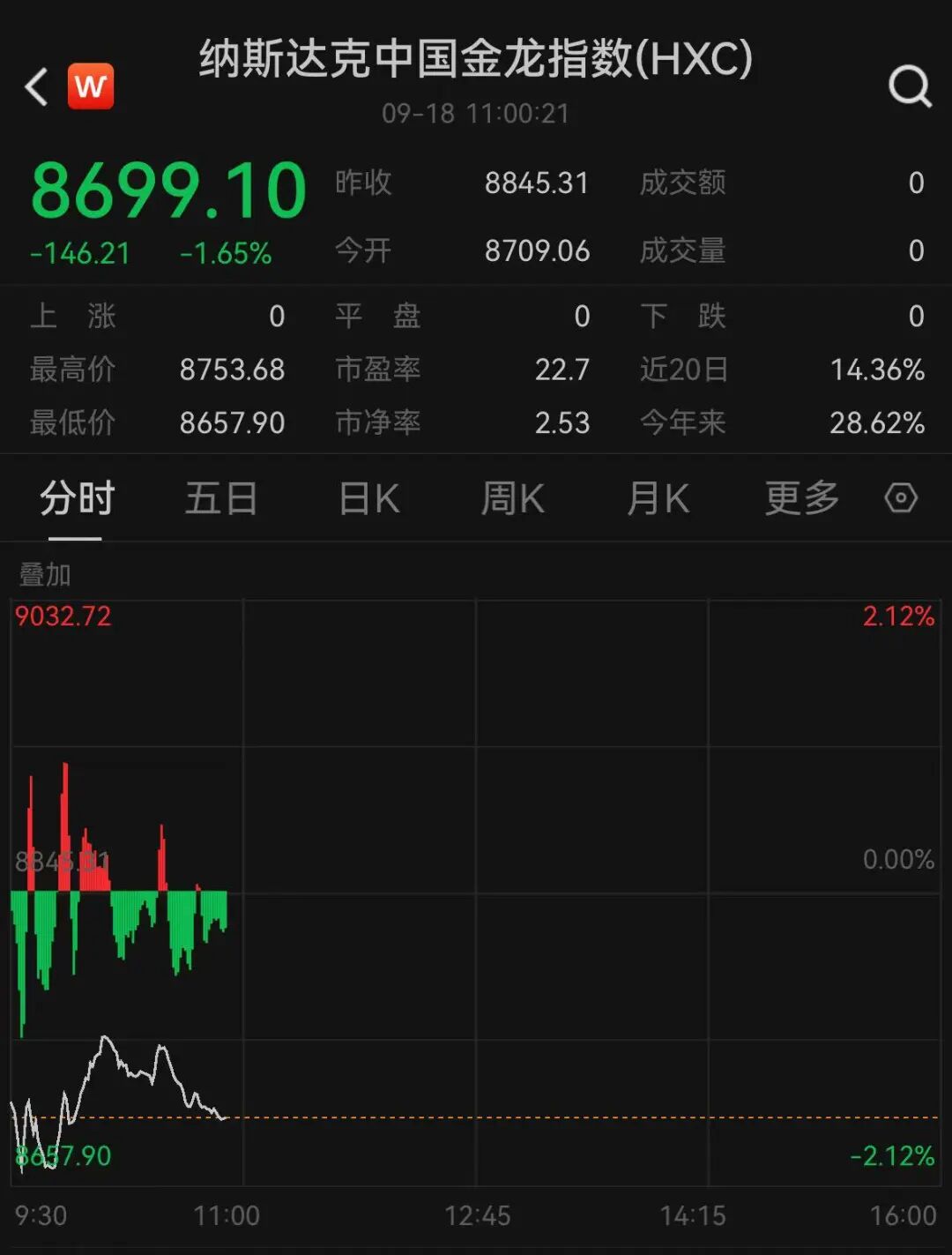The height and width of the screenshot is (1255, 952).
Task: Open the search magnifier icon
Action: click(910, 86)
